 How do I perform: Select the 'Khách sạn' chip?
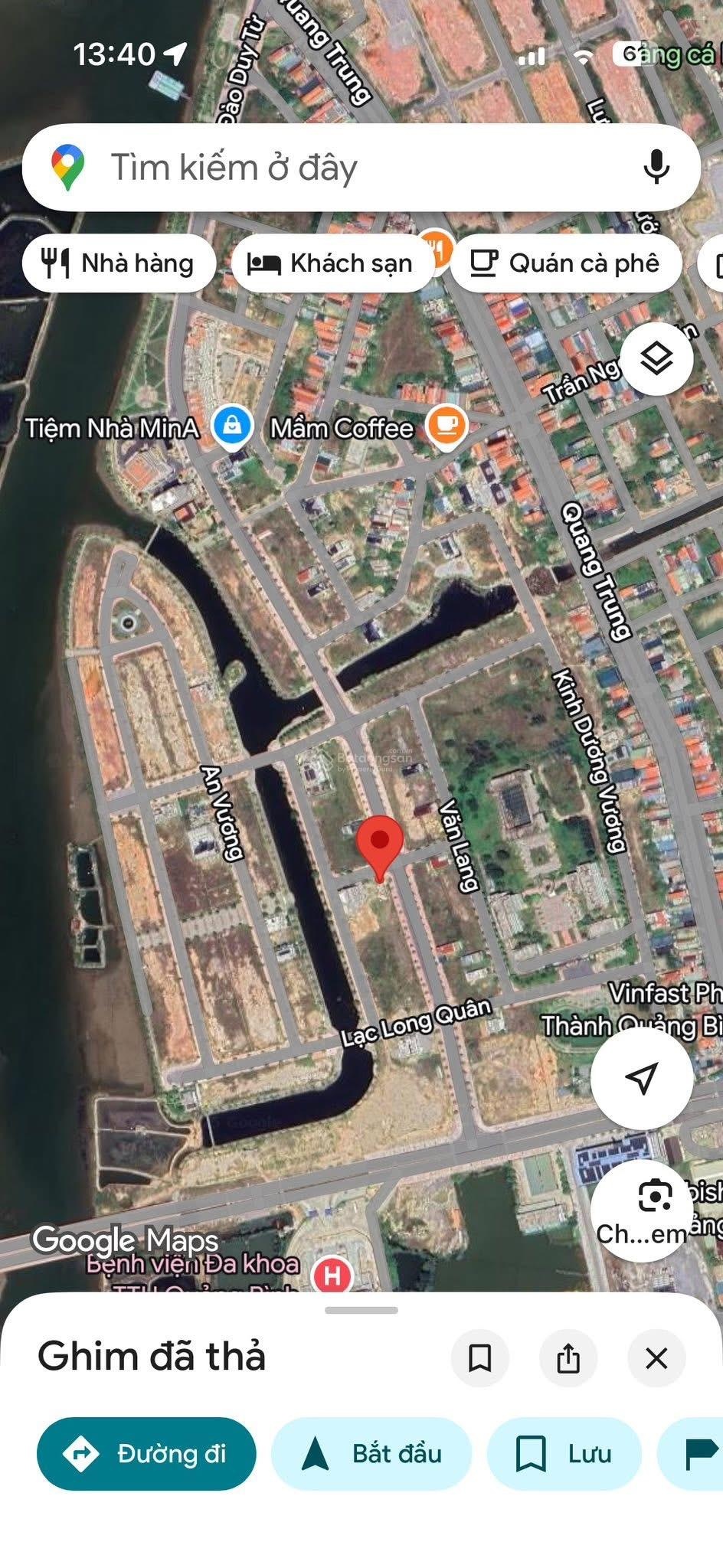click(x=331, y=263)
